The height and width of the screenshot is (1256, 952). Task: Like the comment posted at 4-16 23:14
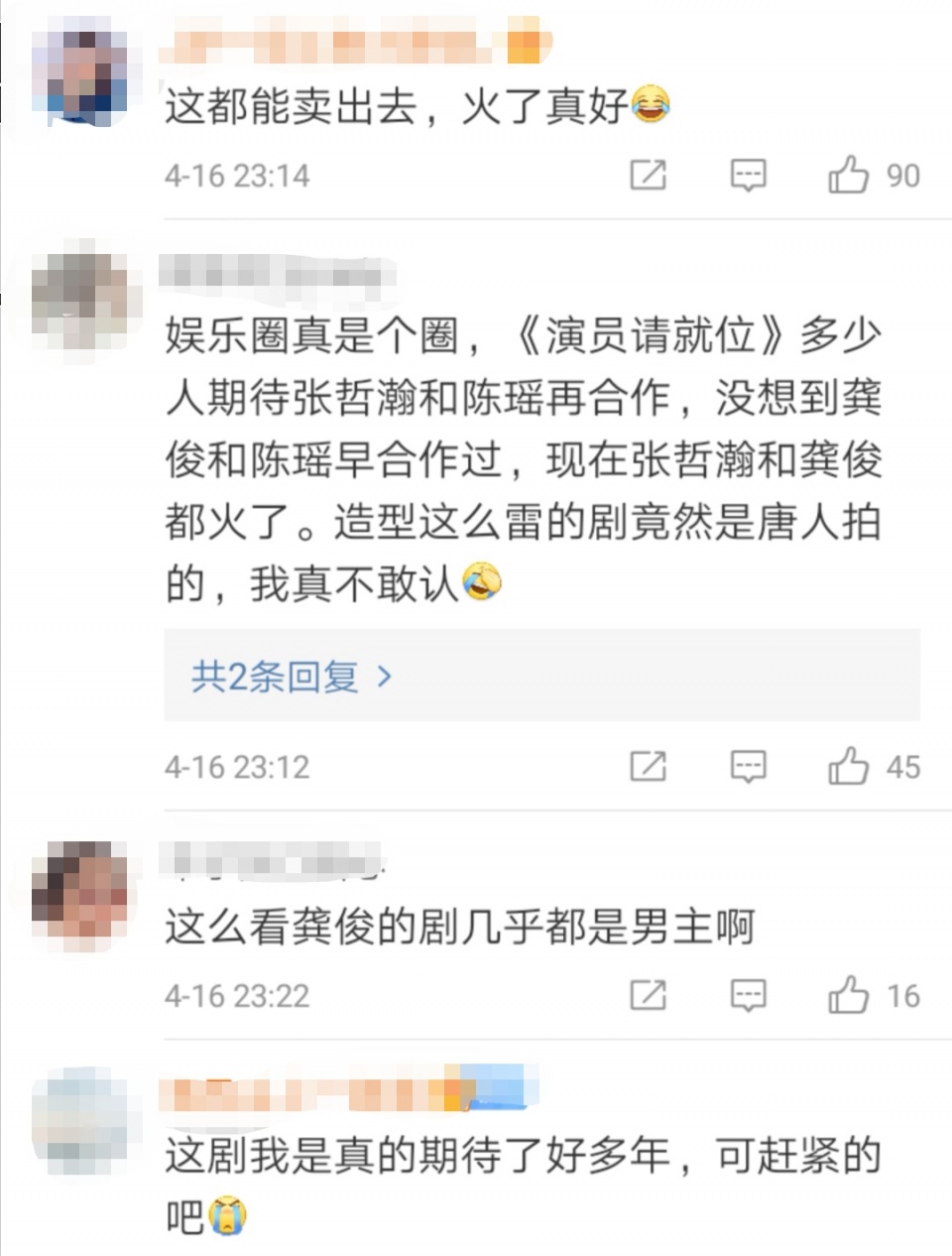tap(849, 176)
